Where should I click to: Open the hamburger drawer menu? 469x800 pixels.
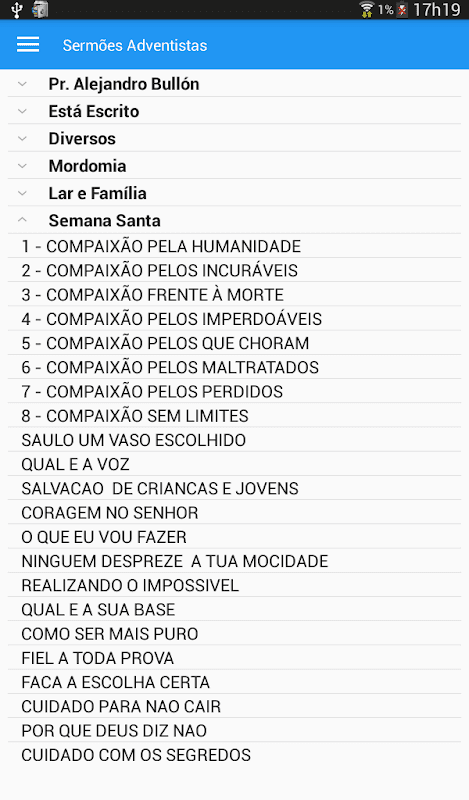click(x=28, y=45)
